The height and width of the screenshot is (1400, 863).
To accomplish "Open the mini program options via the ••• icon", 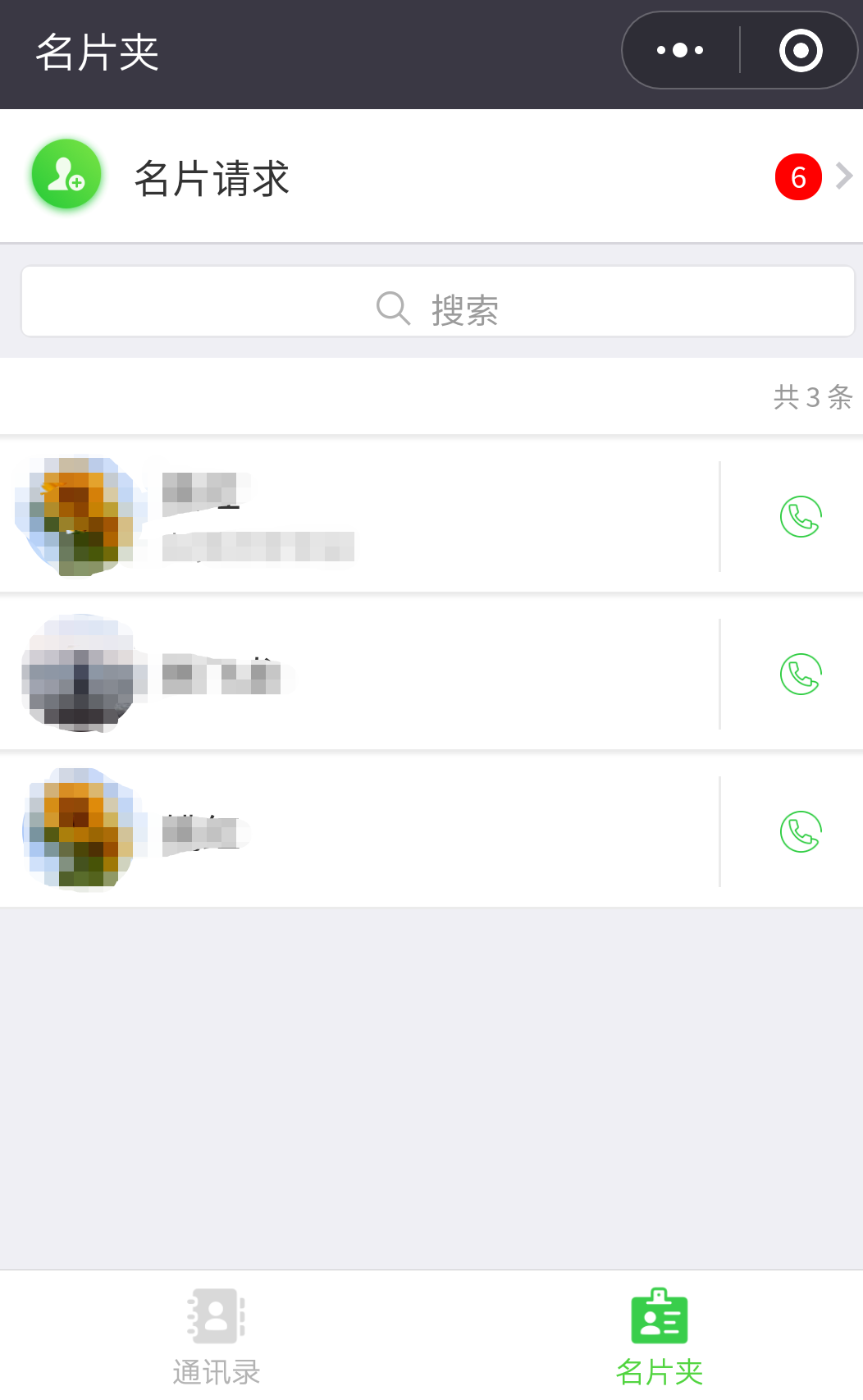I will click(x=679, y=50).
